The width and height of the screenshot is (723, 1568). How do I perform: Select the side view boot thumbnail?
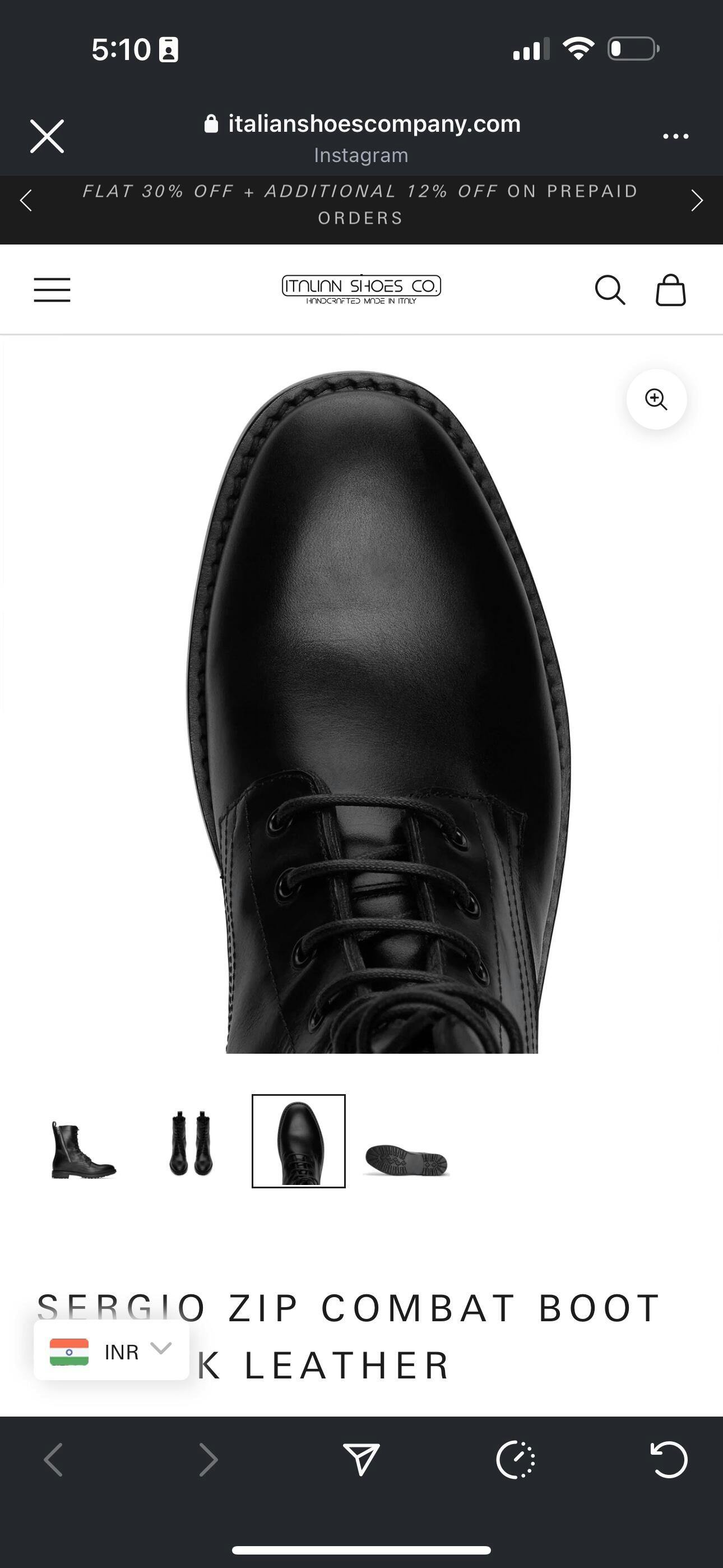(x=83, y=1142)
